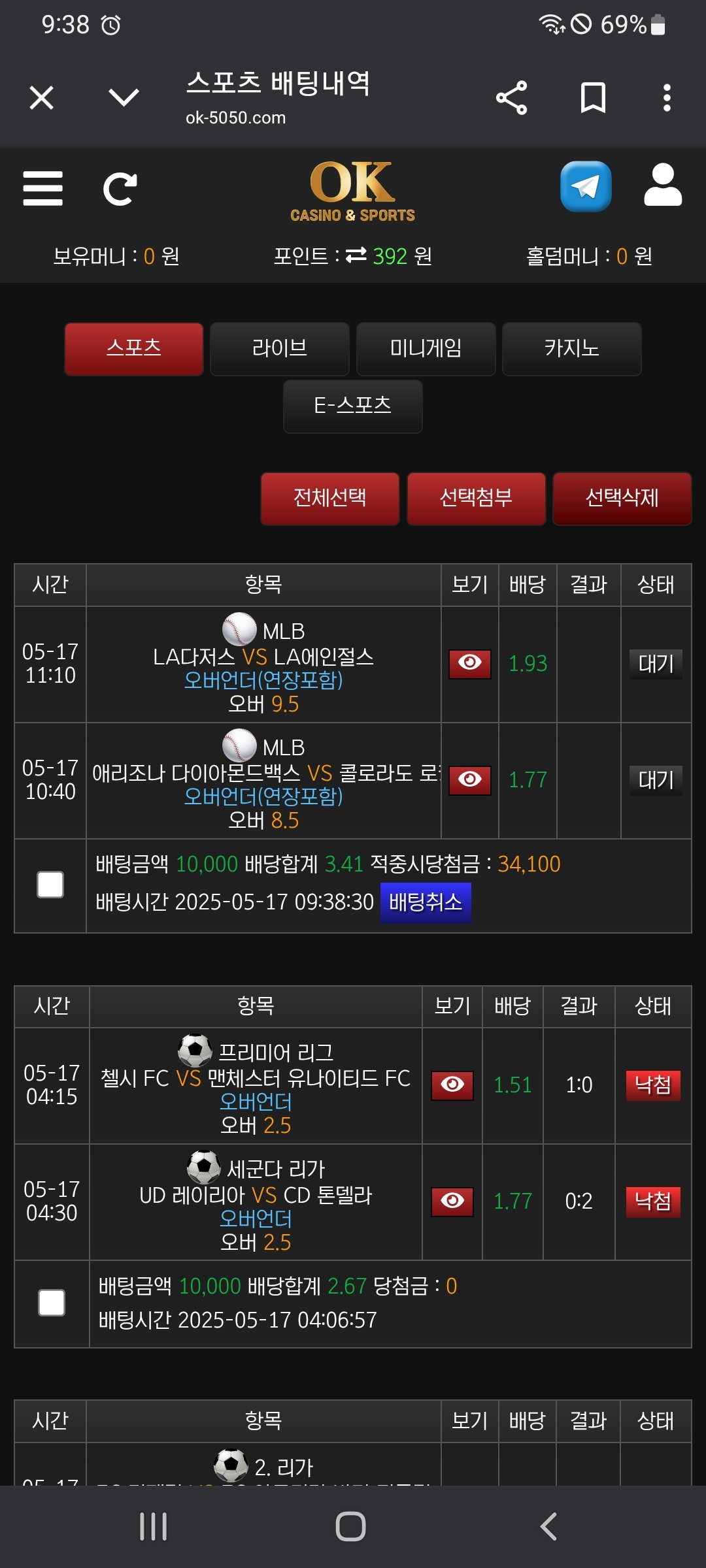Switch to the 미니게임 tab
Image resolution: width=706 pixels, height=1568 pixels.
426,349
